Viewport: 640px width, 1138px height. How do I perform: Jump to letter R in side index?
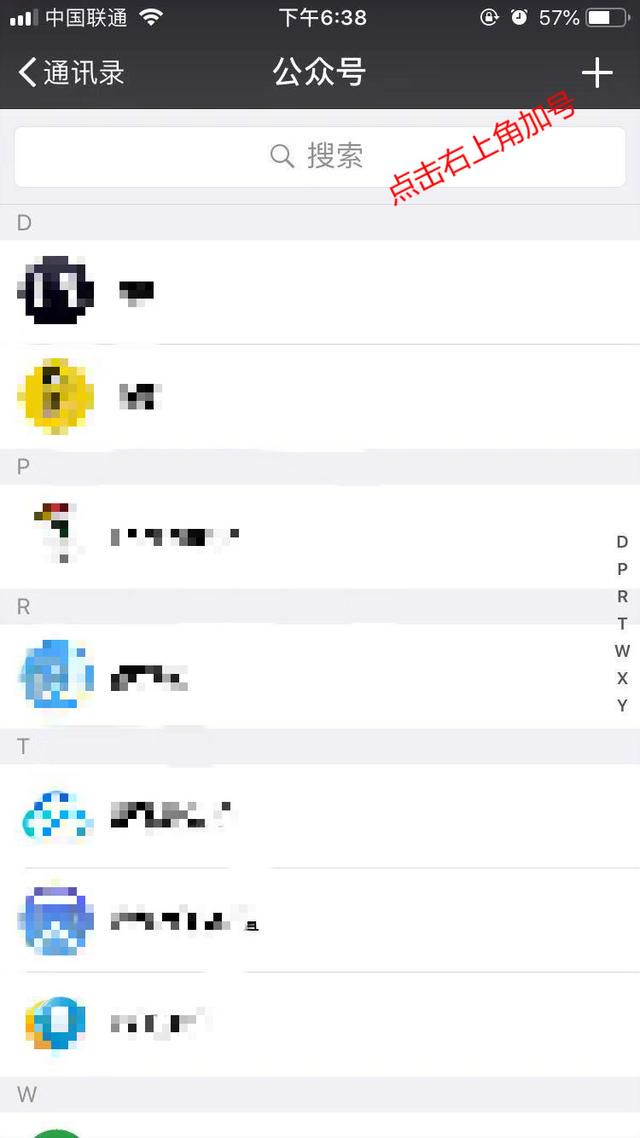pos(622,597)
